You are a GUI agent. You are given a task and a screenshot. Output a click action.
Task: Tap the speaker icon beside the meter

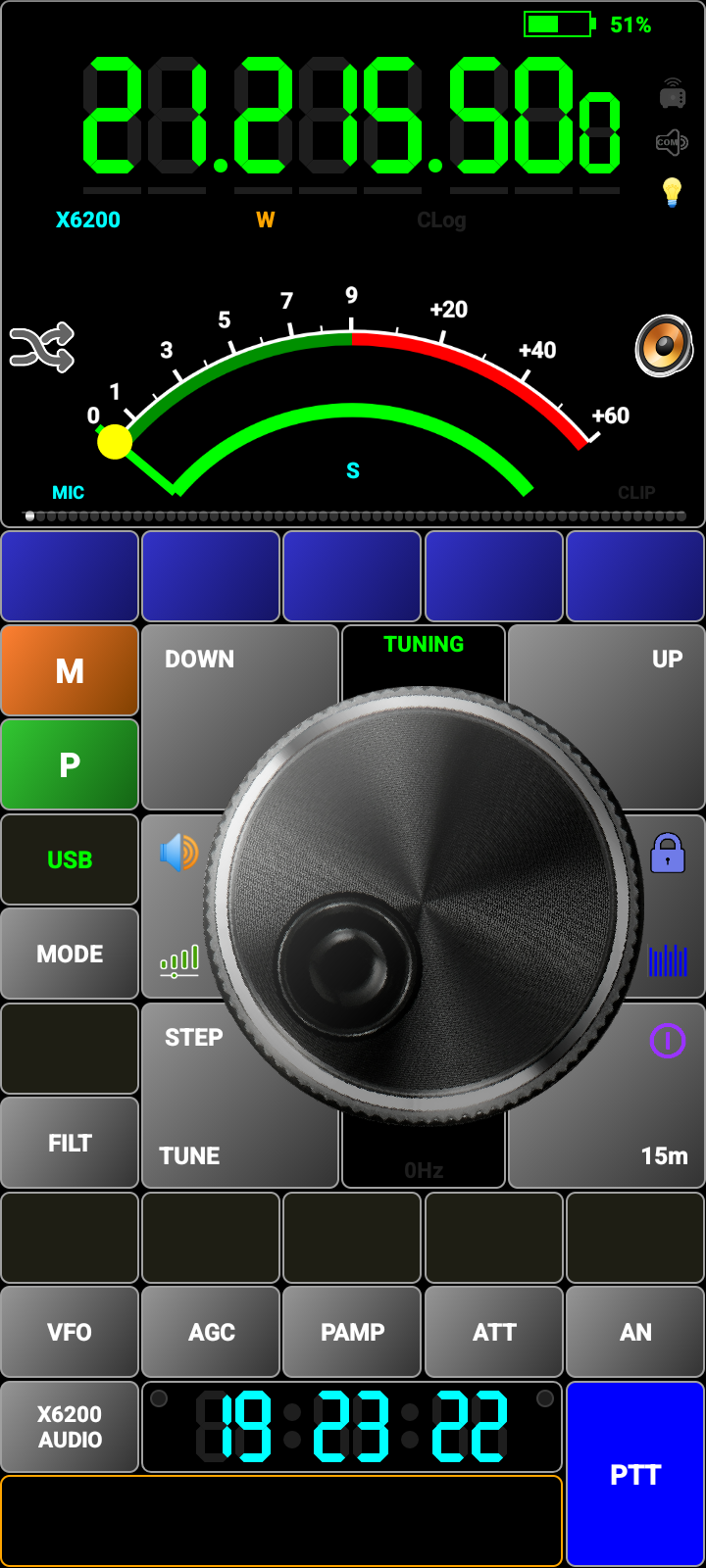point(664,345)
